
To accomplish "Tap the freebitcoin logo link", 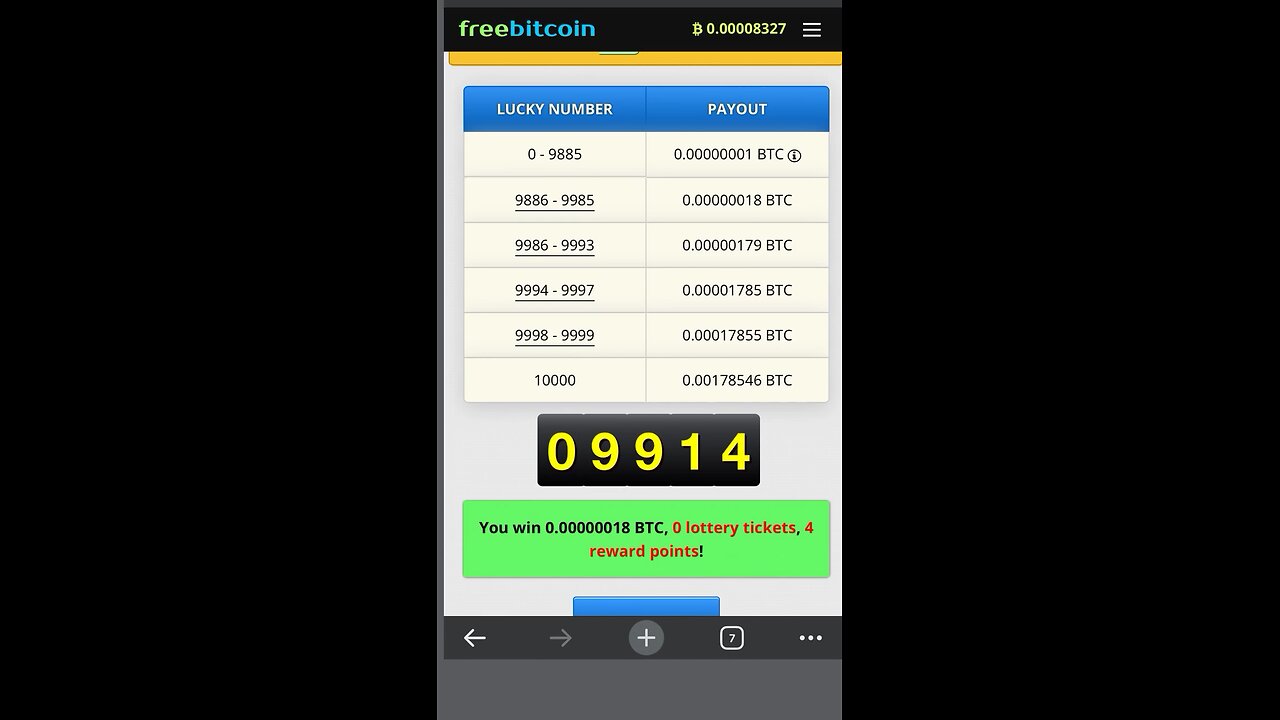I will point(527,29).
